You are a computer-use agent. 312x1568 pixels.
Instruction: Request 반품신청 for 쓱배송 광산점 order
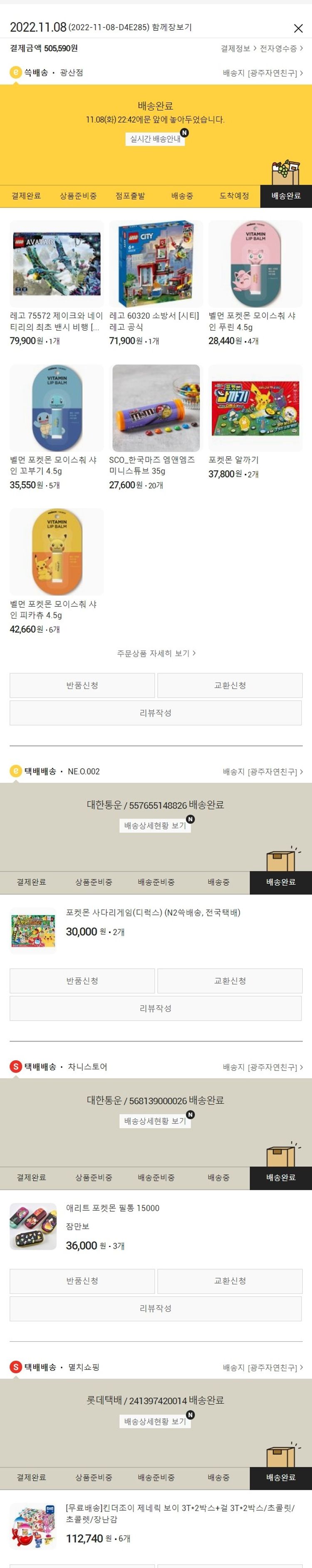click(x=82, y=685)
